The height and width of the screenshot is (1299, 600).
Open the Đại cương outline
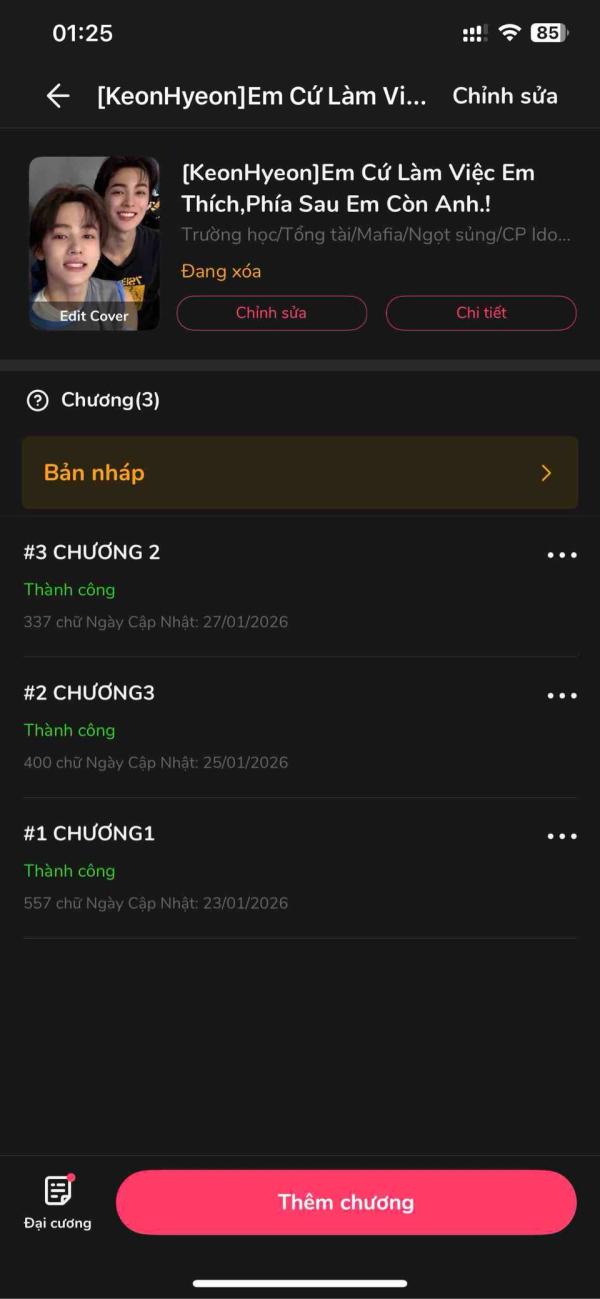click(58, 1202)
